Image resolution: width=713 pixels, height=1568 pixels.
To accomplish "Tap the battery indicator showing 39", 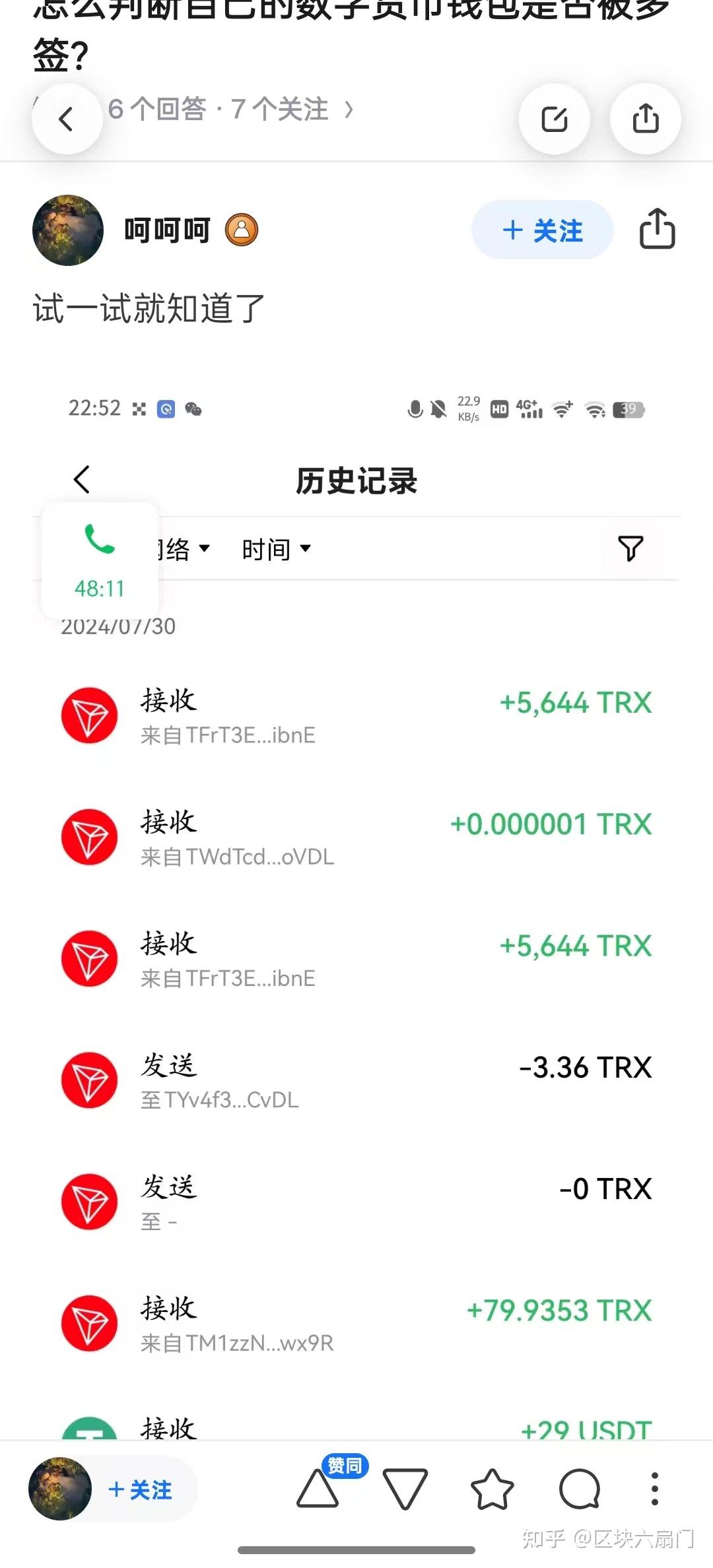I will [x=628, y=409].
